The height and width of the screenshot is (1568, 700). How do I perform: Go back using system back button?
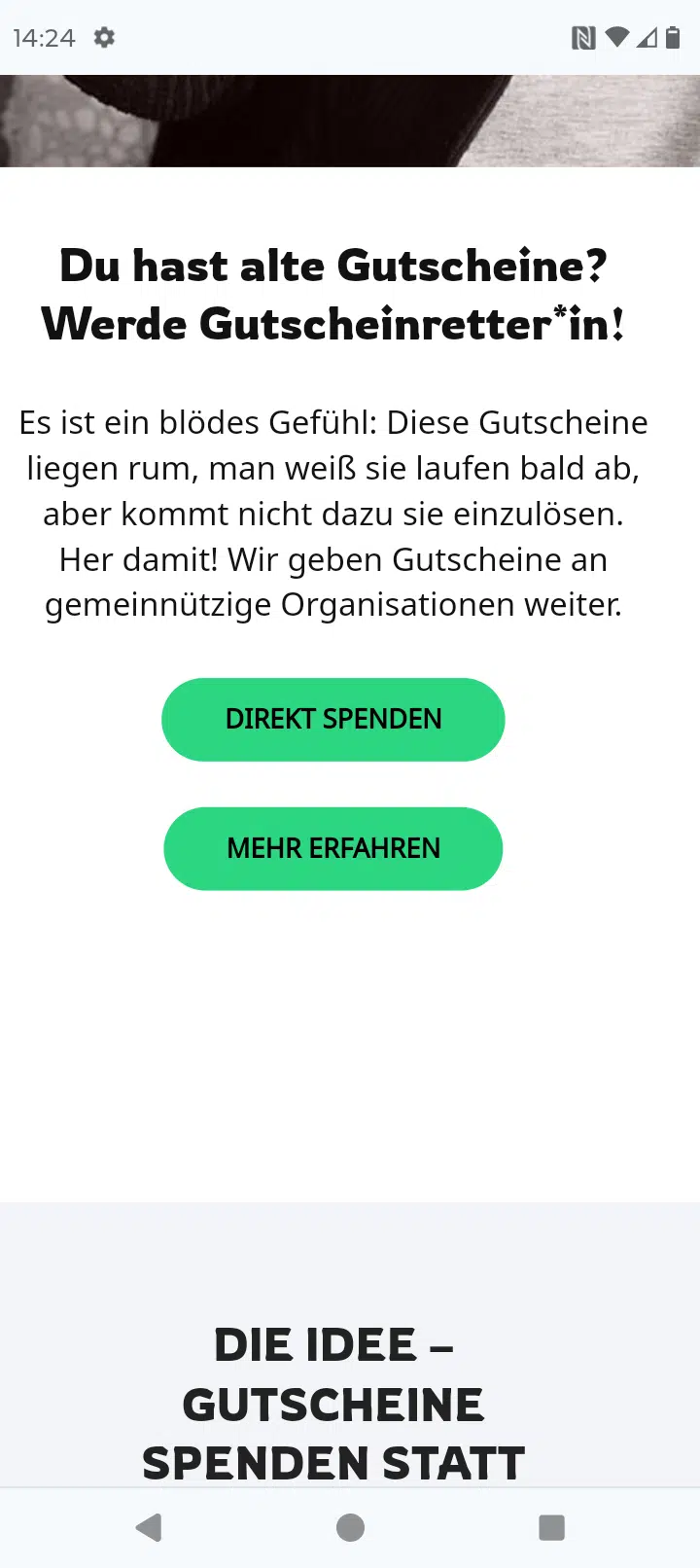tap(149, 1528)
